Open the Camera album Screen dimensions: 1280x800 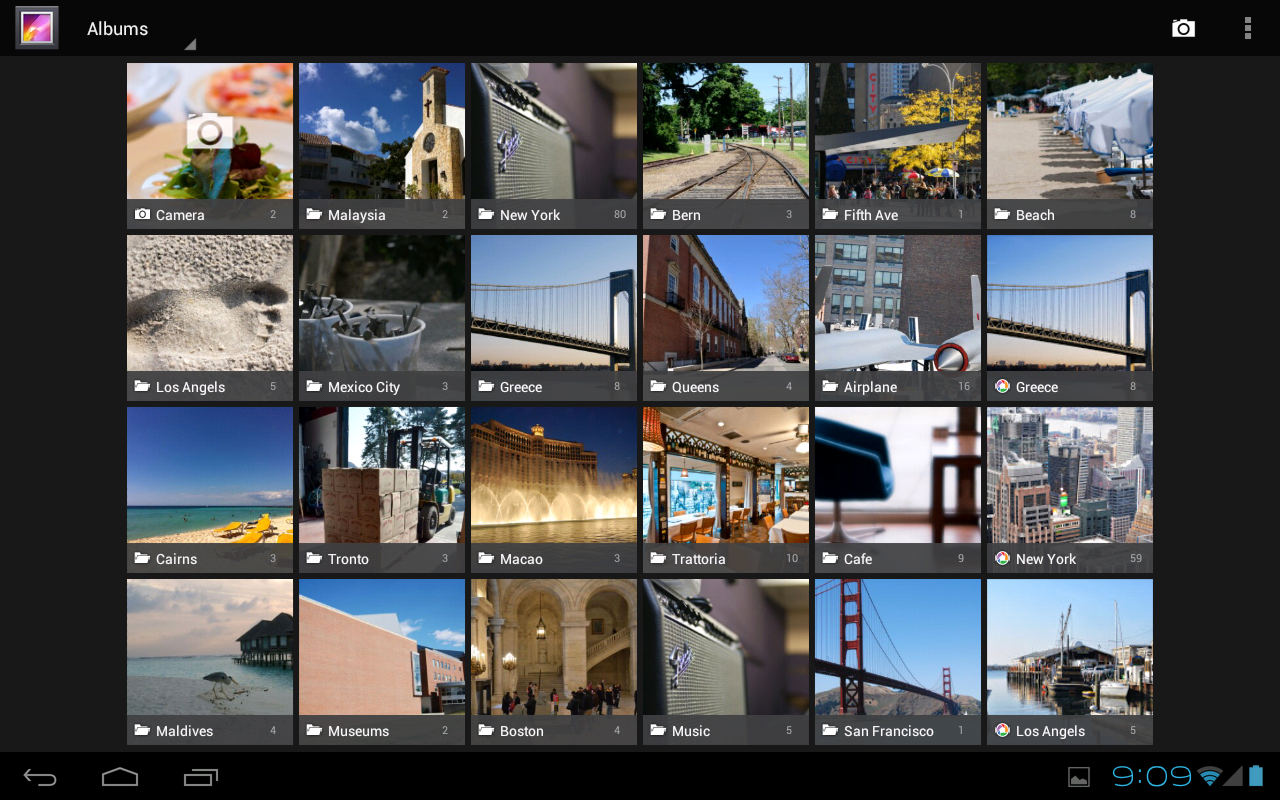210,145
